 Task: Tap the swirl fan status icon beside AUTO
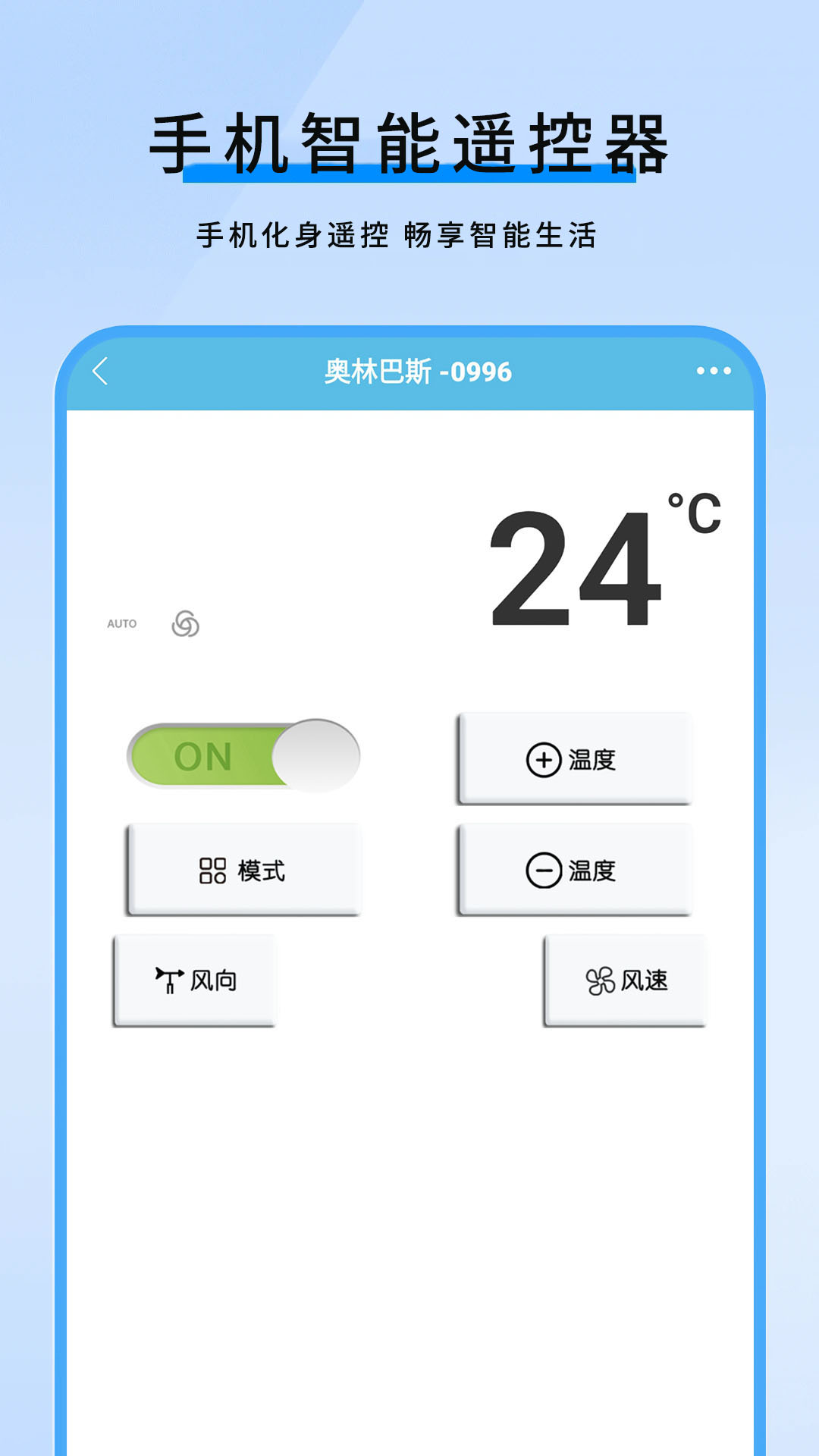[187, 623]
